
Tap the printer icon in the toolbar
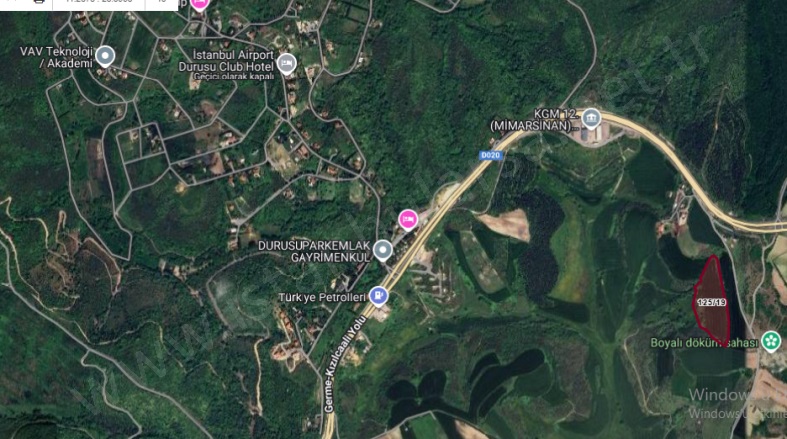click(39, 2)
